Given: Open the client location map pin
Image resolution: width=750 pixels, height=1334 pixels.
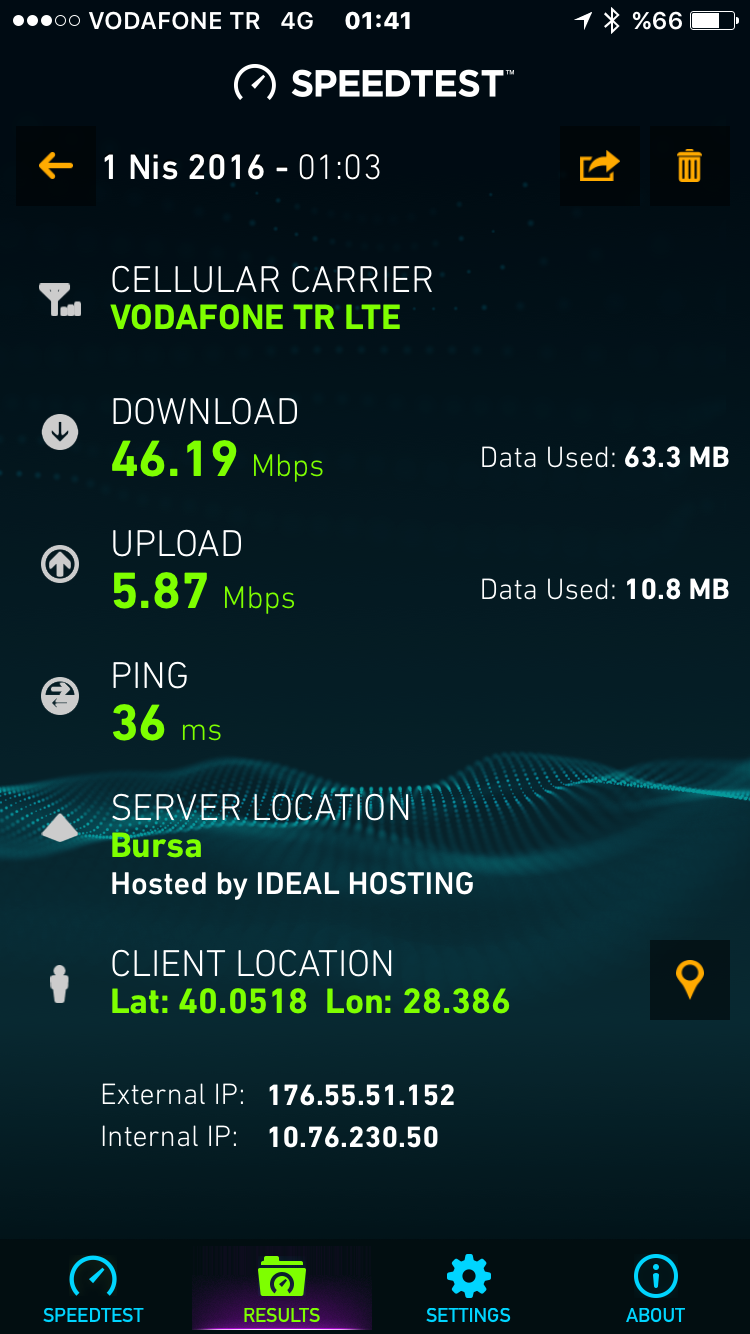Looking at the screenshot, I should pyautogui.click(x=690, y=980).
